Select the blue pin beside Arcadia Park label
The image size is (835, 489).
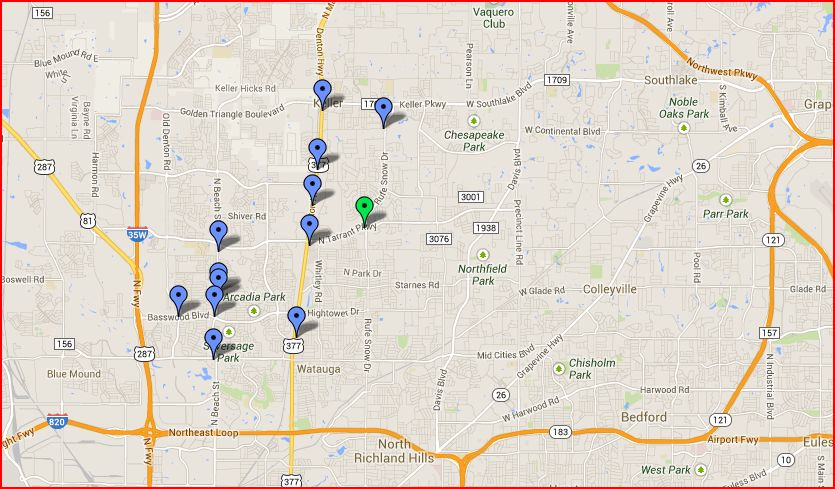pos(214,298)
